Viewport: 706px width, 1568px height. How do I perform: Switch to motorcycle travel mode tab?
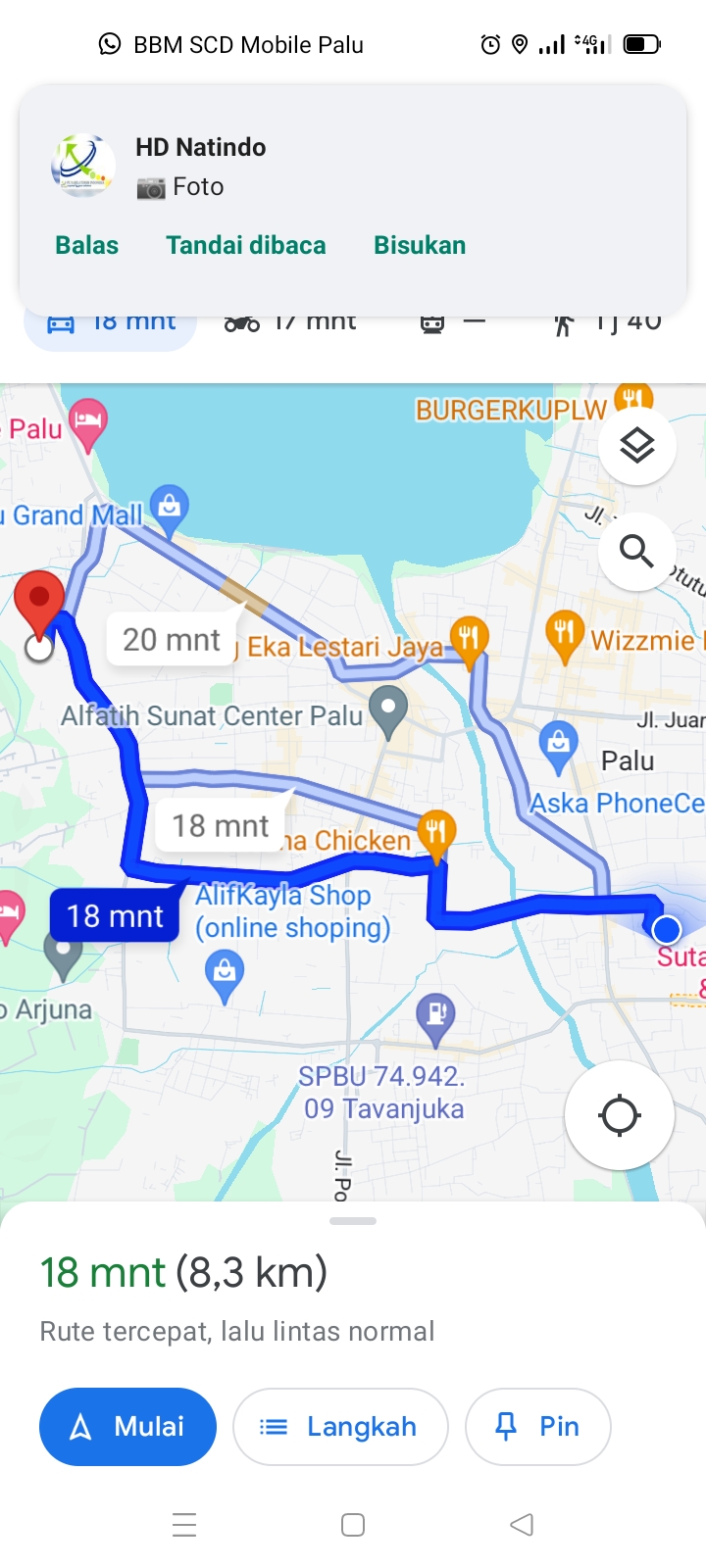[290, 321]
